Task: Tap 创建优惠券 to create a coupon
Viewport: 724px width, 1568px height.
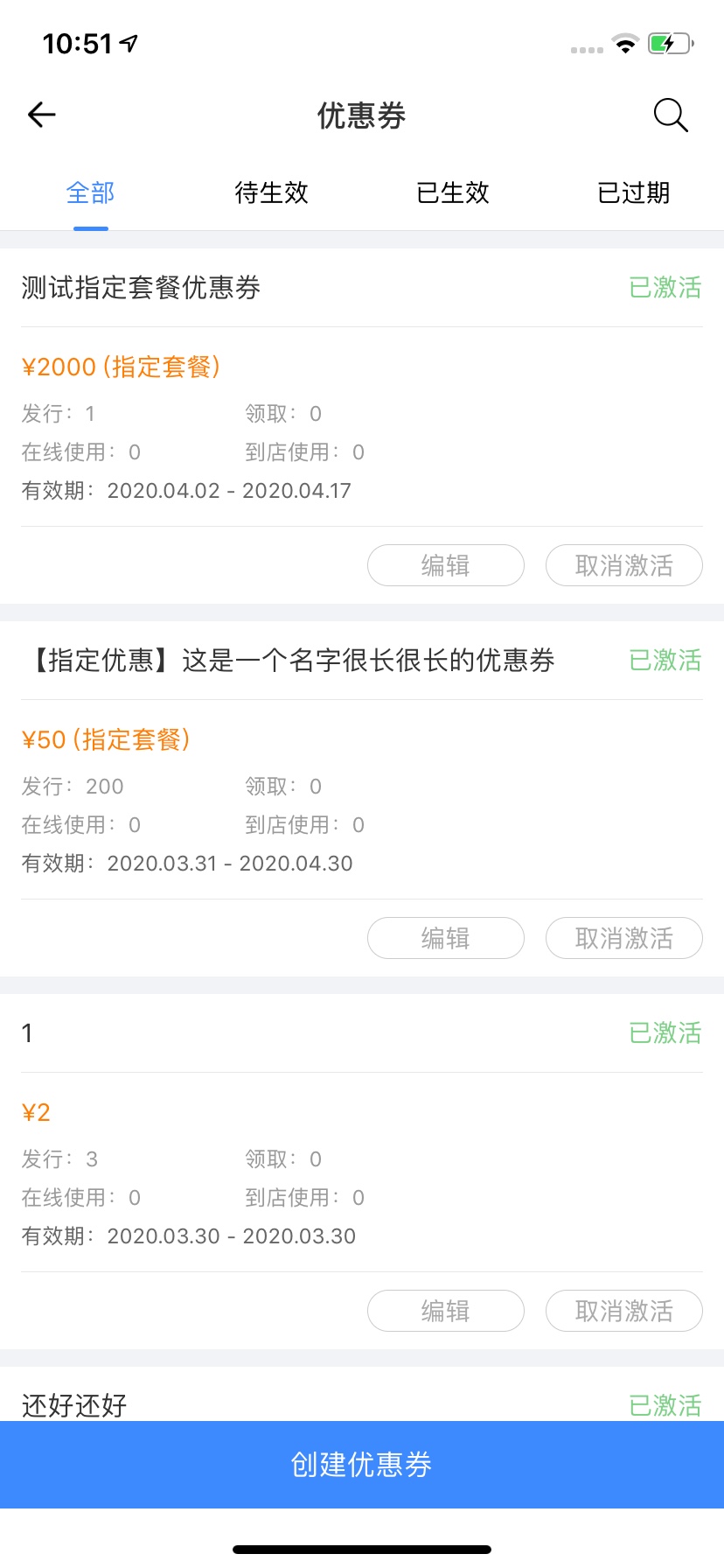Action: (362, 1465)
